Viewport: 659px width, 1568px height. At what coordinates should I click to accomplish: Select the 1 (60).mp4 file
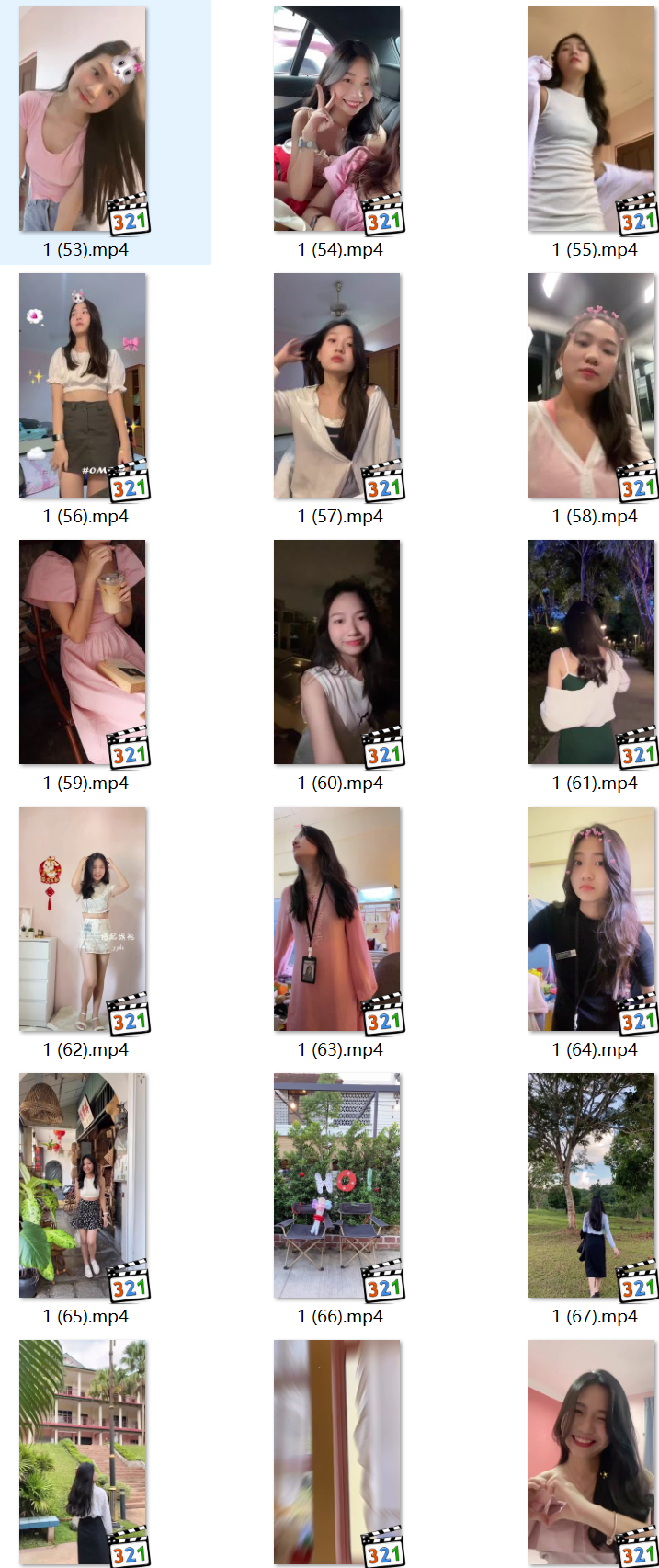point(337,653)
